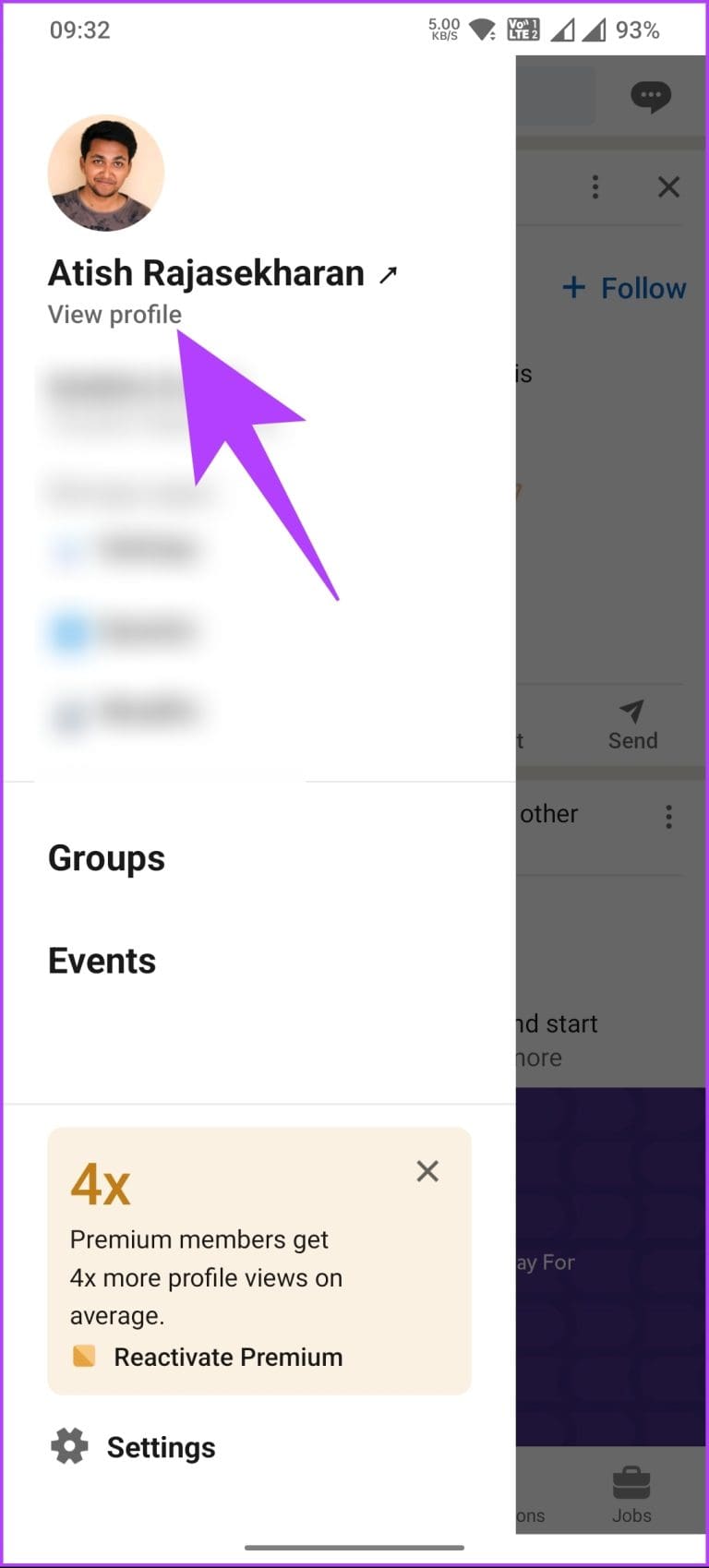The width and height of the screenshot is (709, 1568).
Task: Open Events from the drawer
Action: [x=102, y=961]
